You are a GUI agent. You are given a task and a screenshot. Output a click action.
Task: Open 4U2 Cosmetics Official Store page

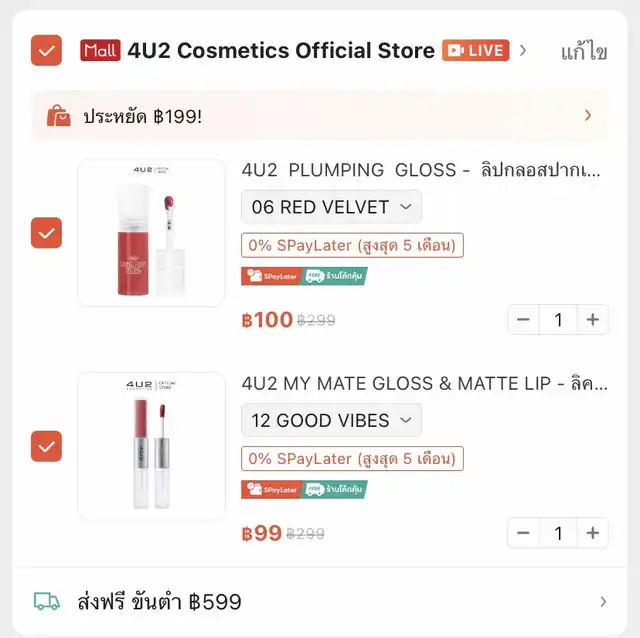coord(281,50)
